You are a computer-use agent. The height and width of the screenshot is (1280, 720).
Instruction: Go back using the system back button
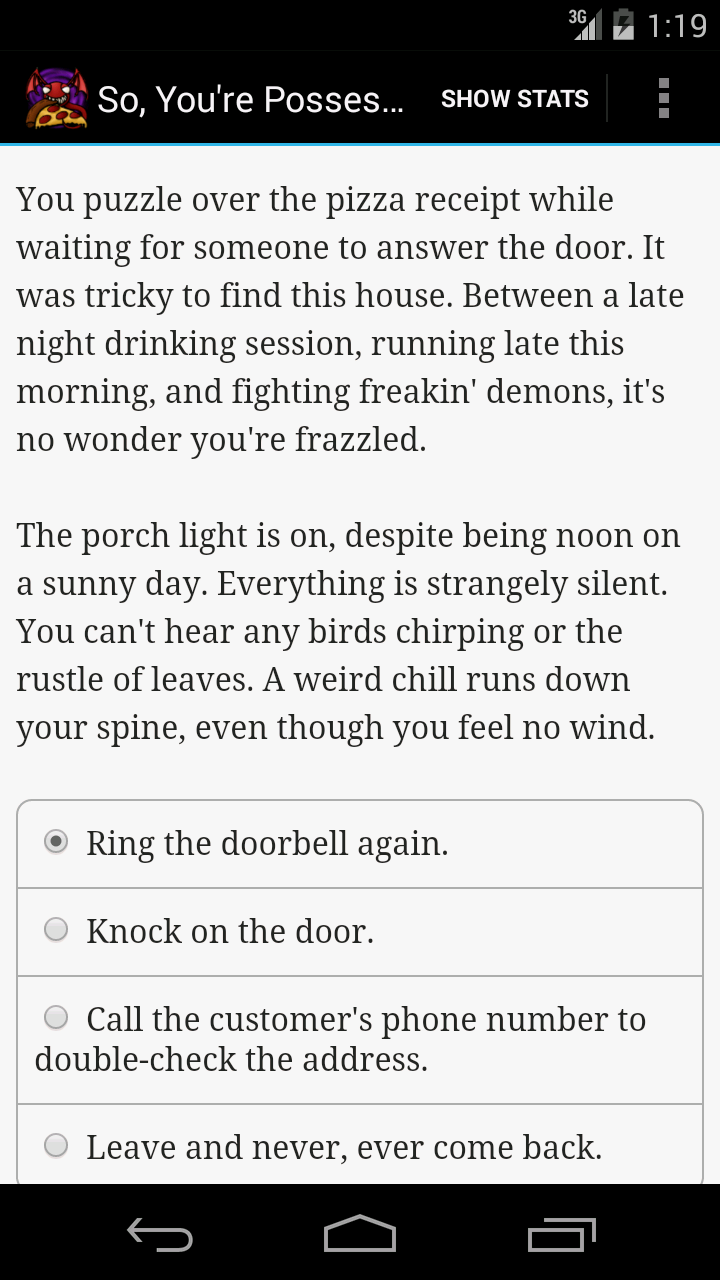(160, 1234)
